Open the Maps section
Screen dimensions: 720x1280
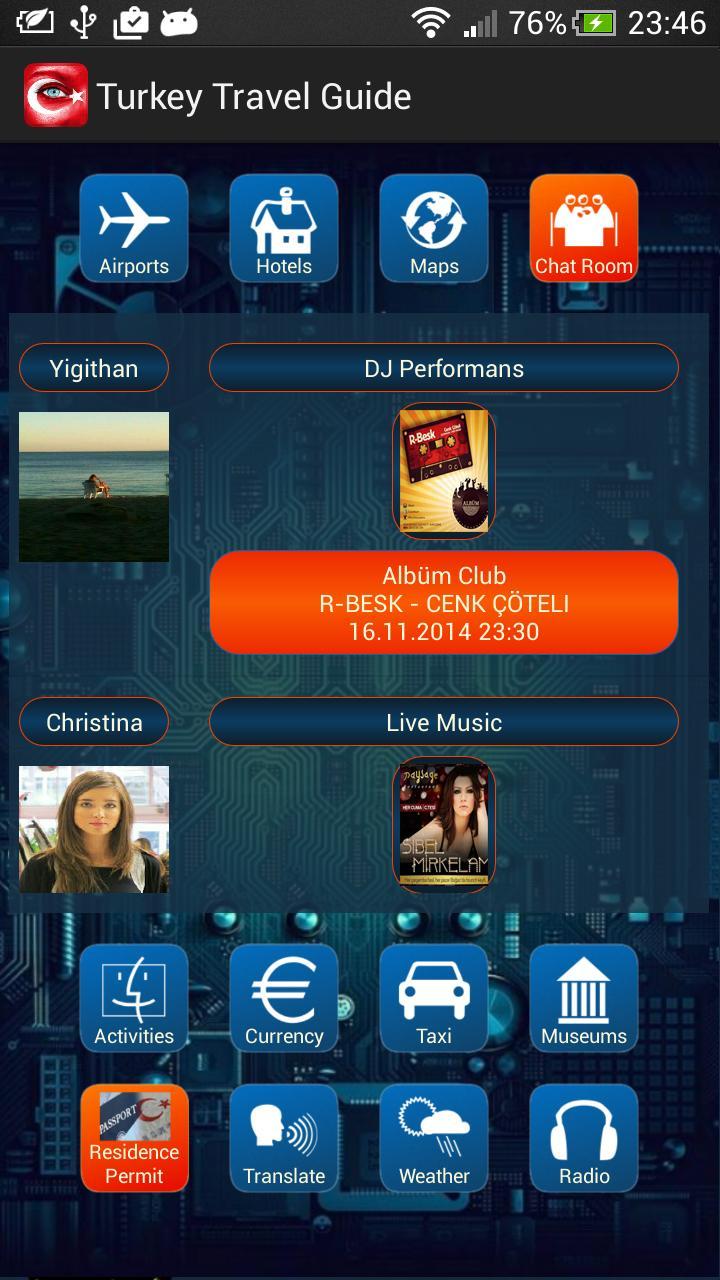tap(434, 228)
